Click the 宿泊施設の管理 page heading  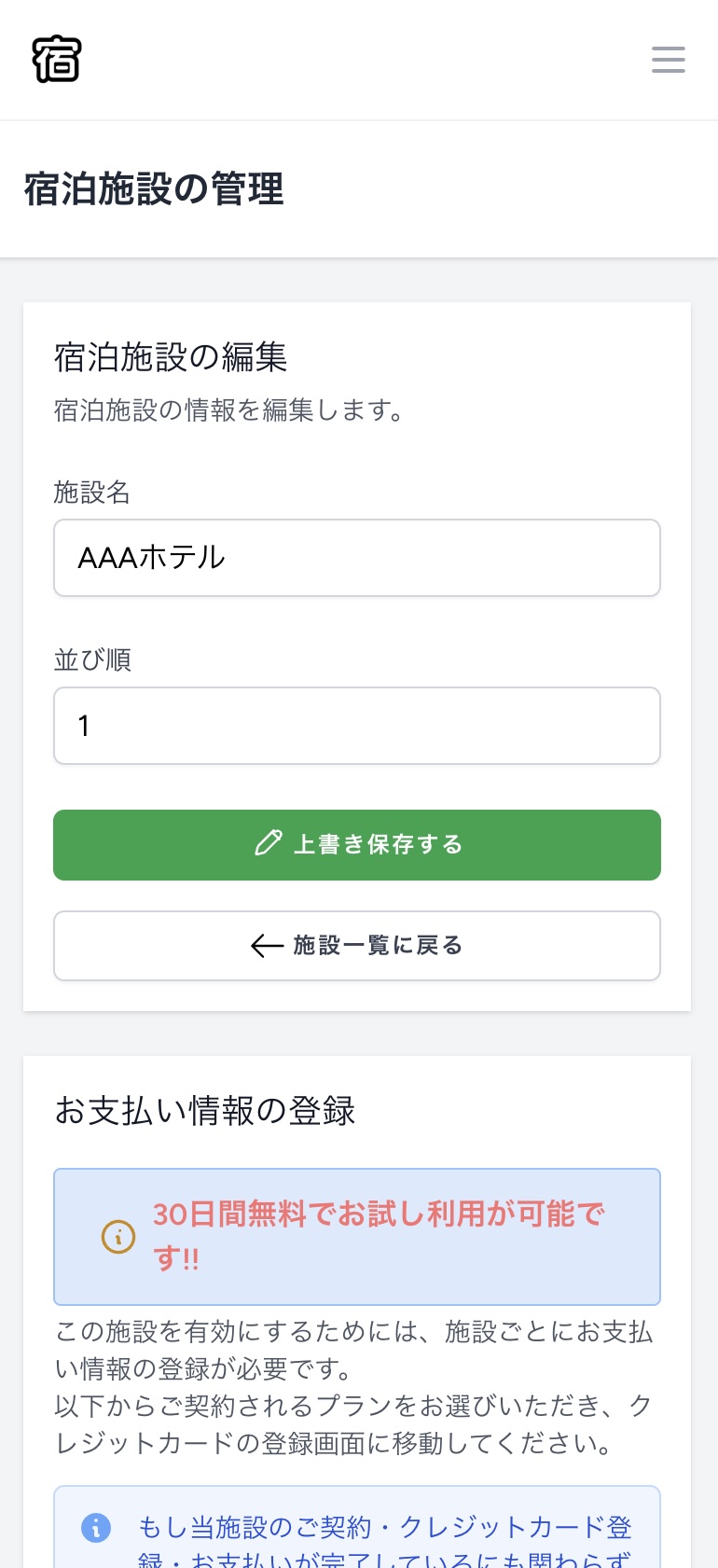(x=153, y=189)
